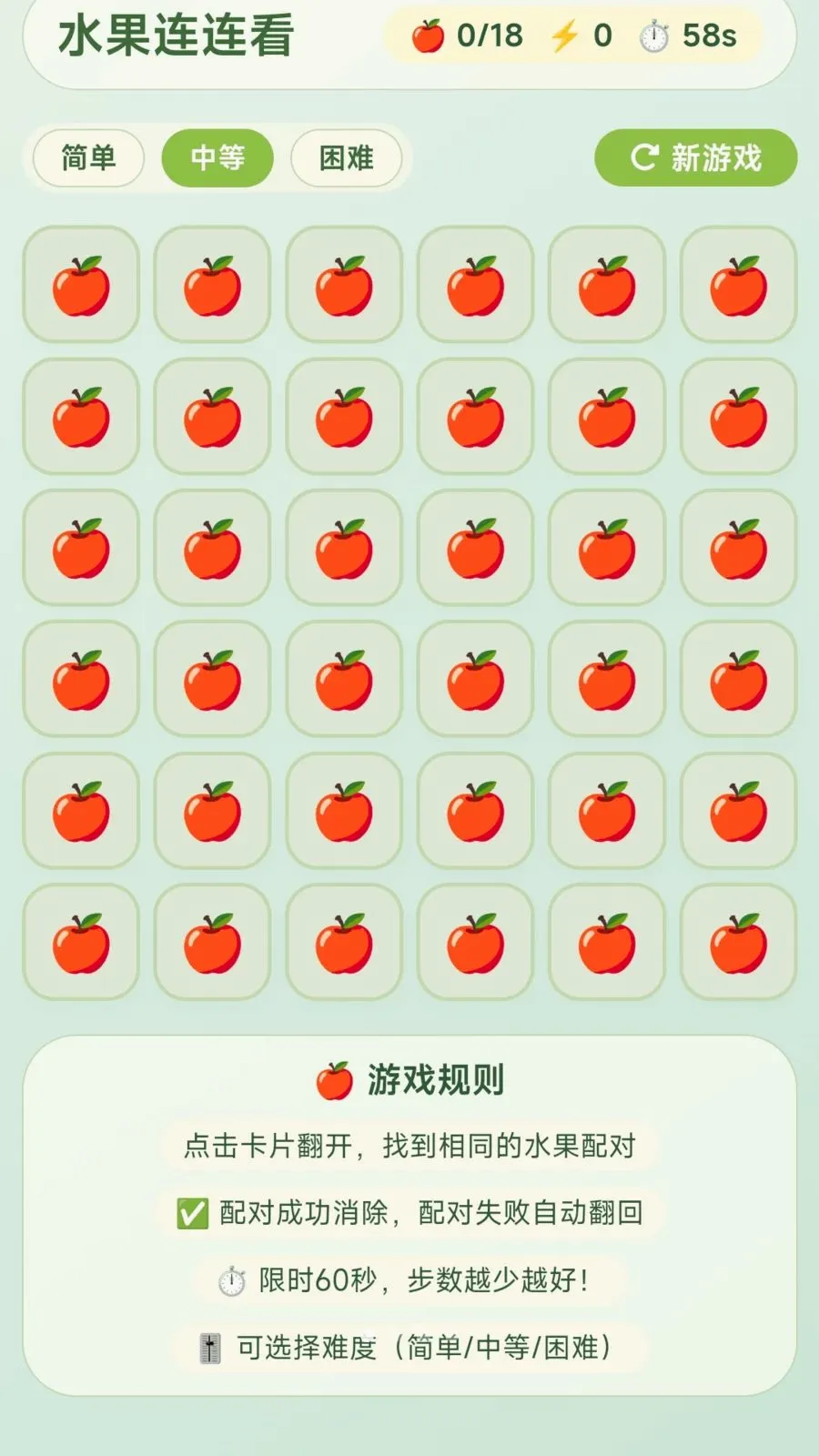This screenshot has height=1456, width=819.
Task: Select the 简单 difficulty option
Action: (88, 157)
